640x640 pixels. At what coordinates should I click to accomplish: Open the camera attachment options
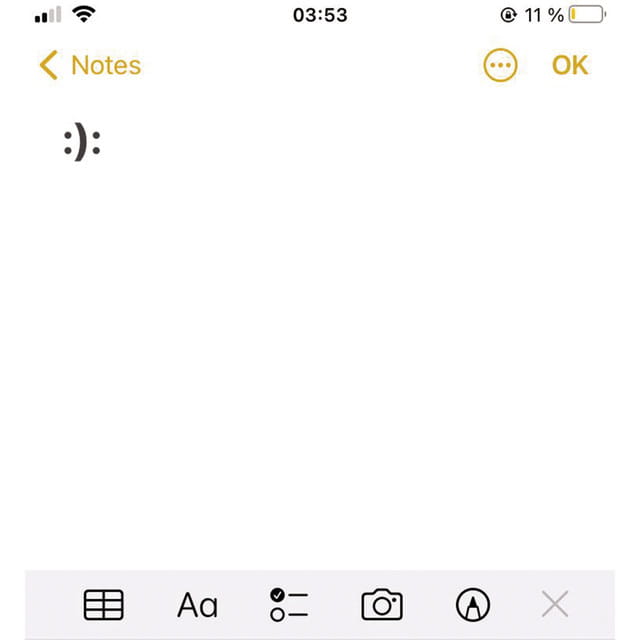(381, 604)
